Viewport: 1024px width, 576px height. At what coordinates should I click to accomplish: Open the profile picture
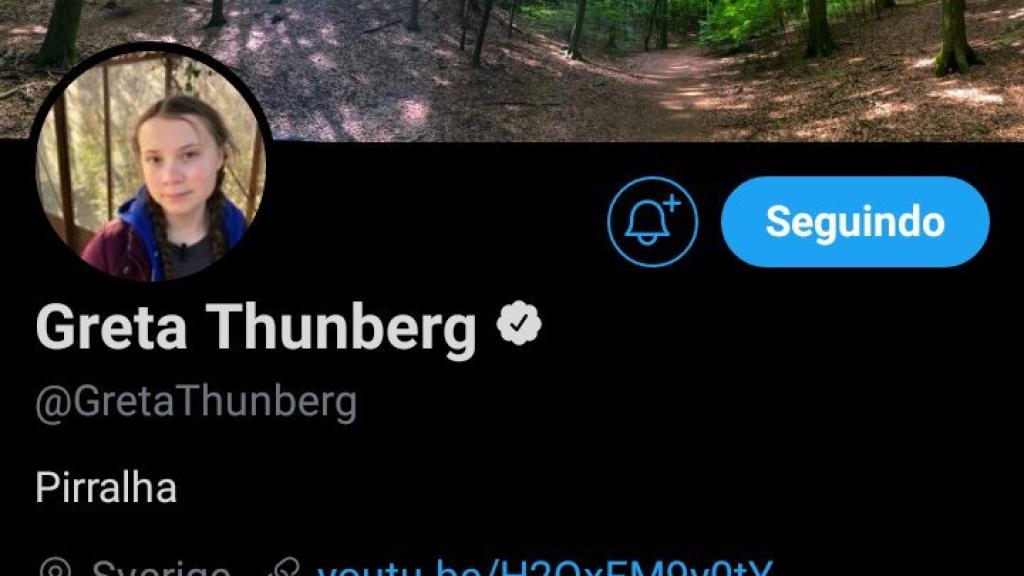[151, 187]
